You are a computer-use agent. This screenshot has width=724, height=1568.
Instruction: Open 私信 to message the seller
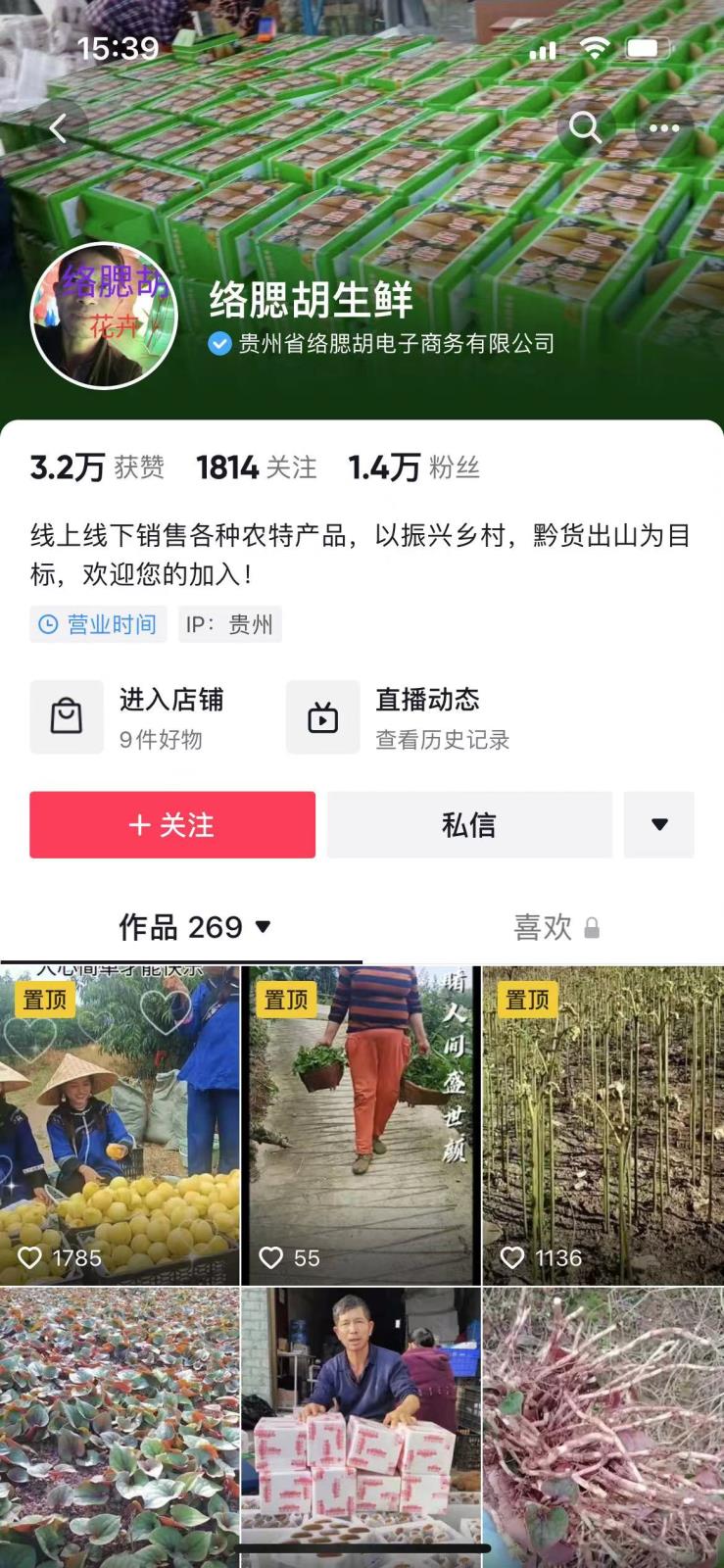469,825
